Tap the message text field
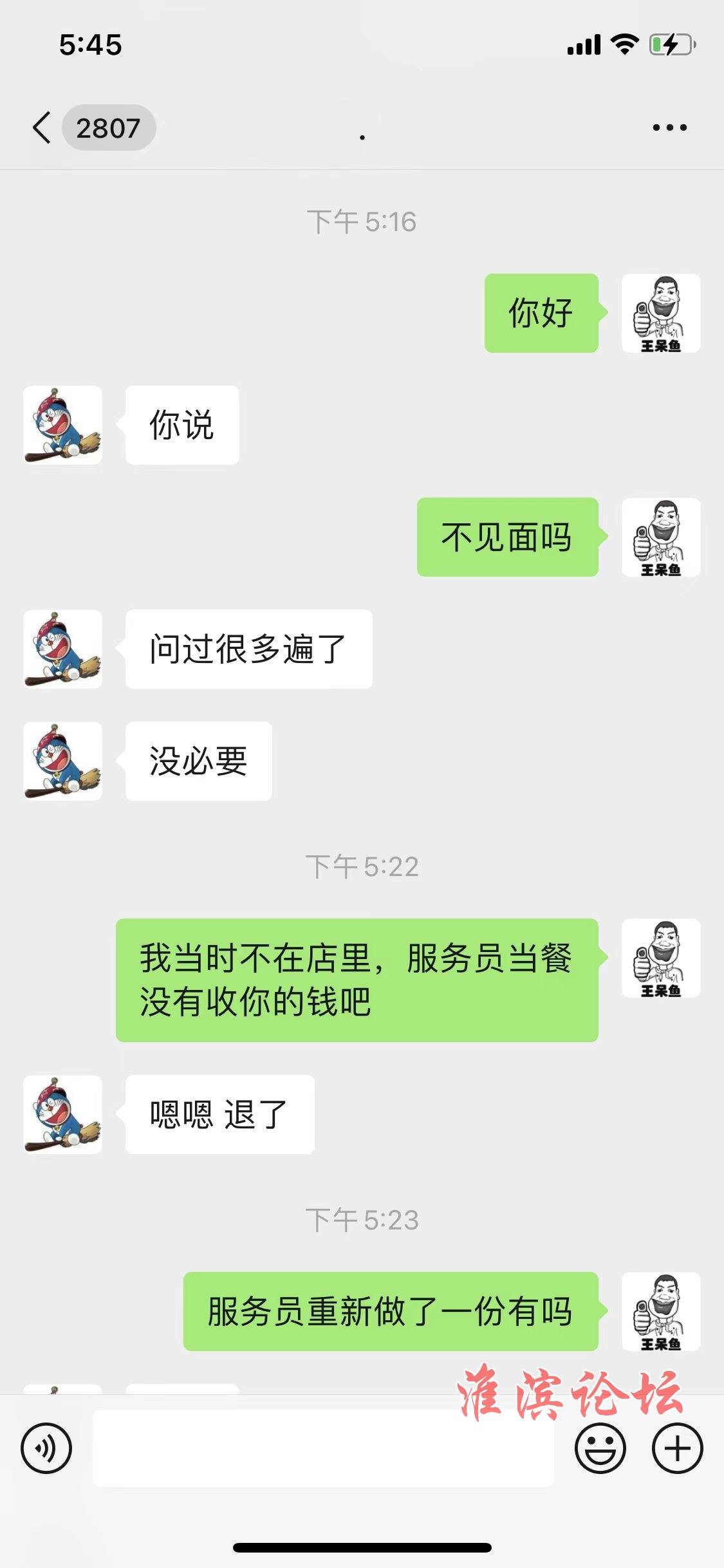 point(322,1448)
